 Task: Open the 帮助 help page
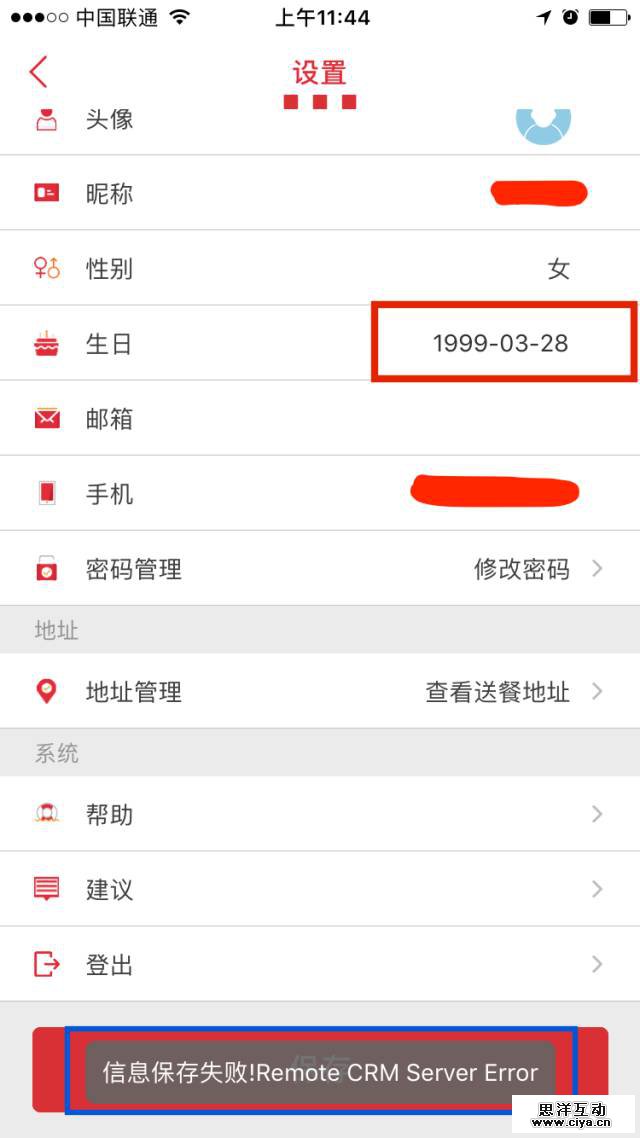(x=320, y=814)
